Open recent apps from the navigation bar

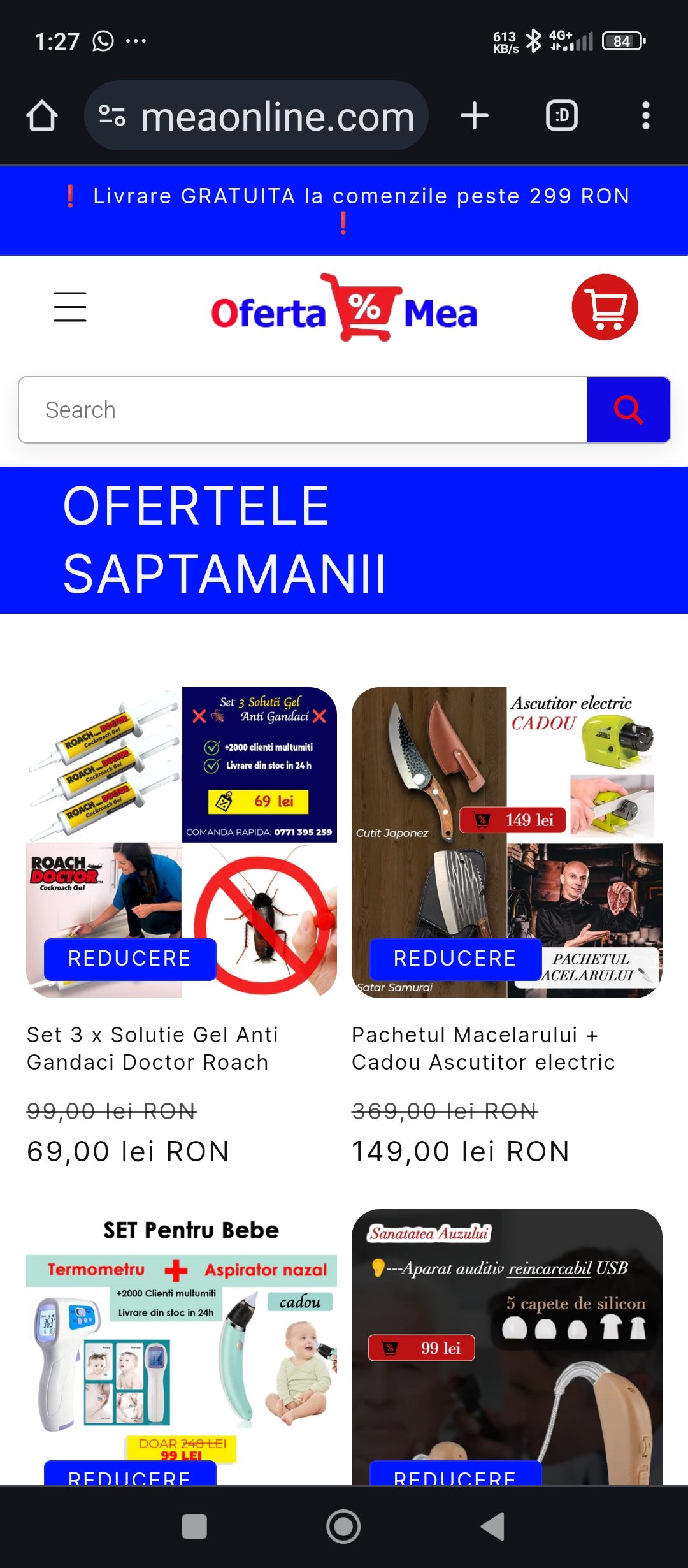pyautogui.click(x=194, y=1527)
